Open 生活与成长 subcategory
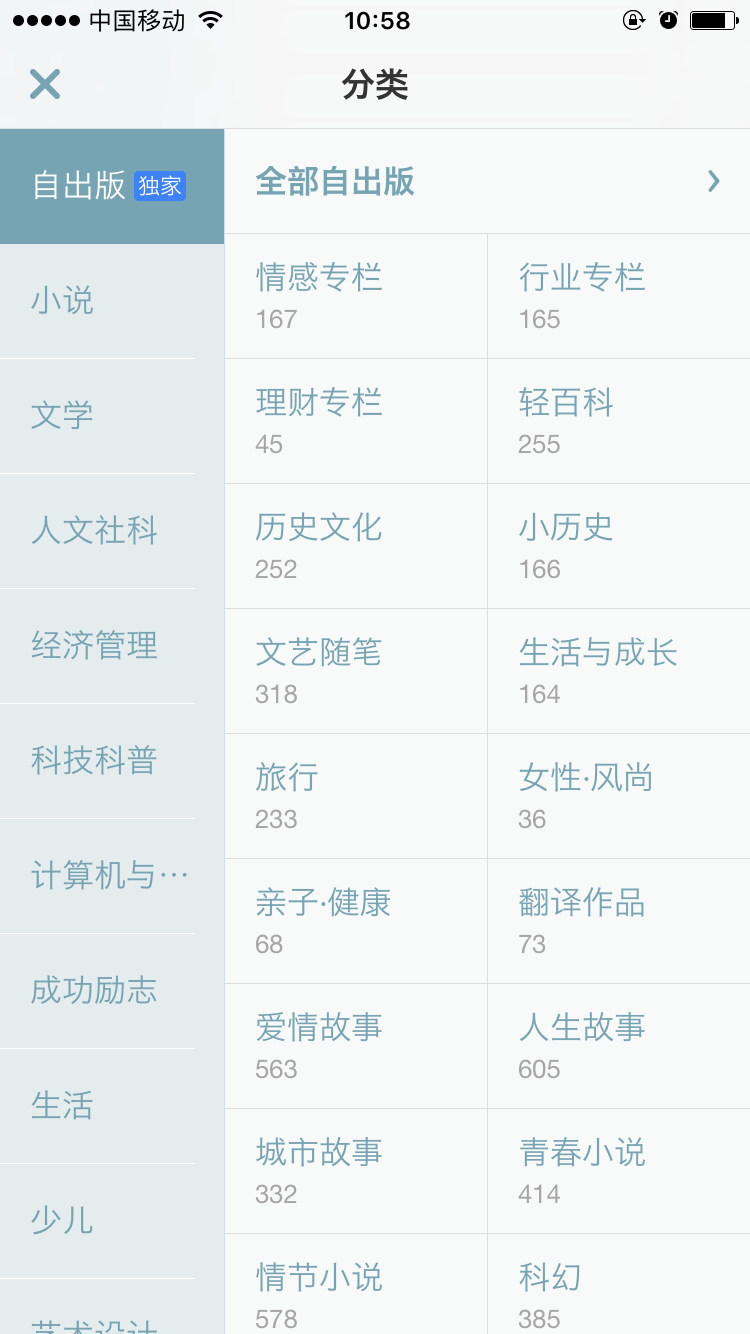The width and height of the screenshot is (750, 1334). point(618,671)
